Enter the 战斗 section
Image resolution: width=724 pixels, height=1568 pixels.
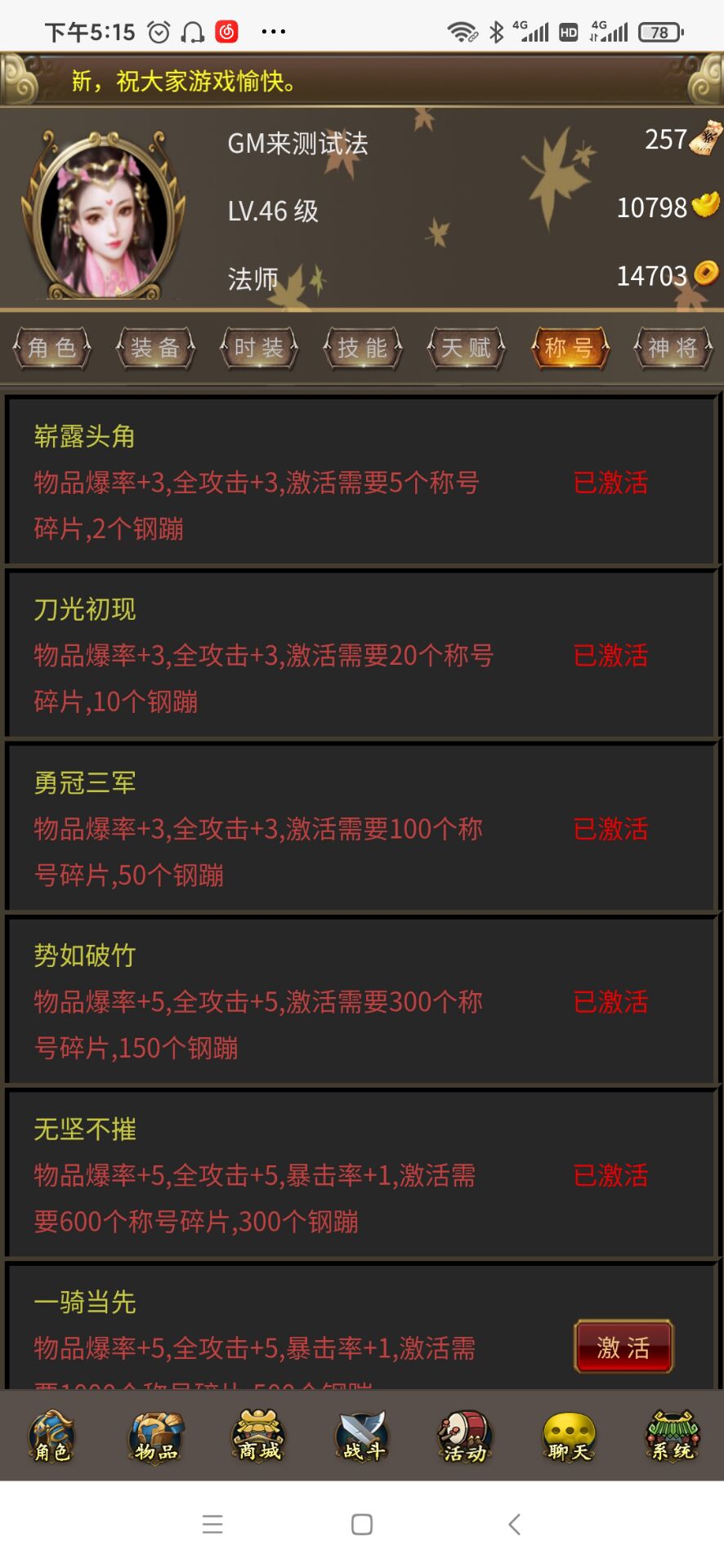[363, 1437]
